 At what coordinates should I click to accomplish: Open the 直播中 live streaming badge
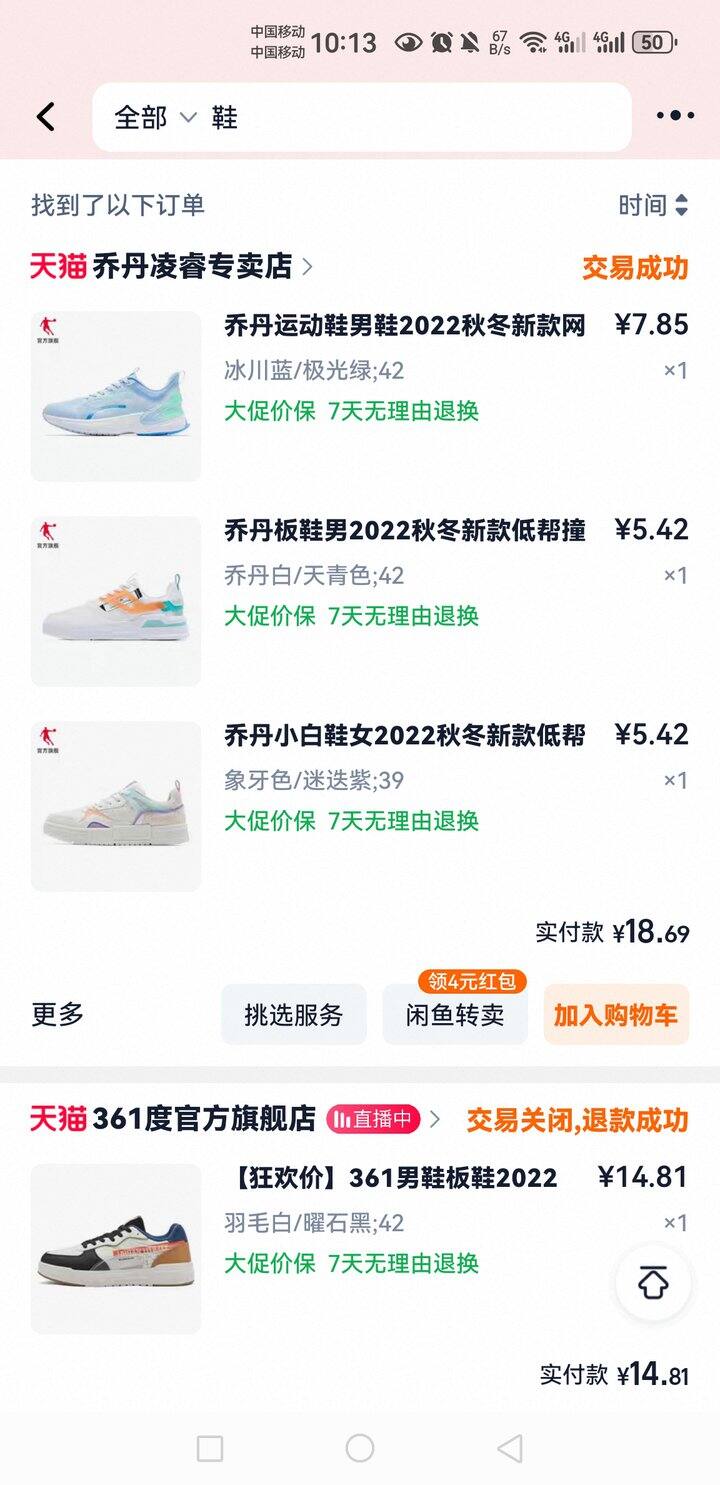(x=381, y=1120)
